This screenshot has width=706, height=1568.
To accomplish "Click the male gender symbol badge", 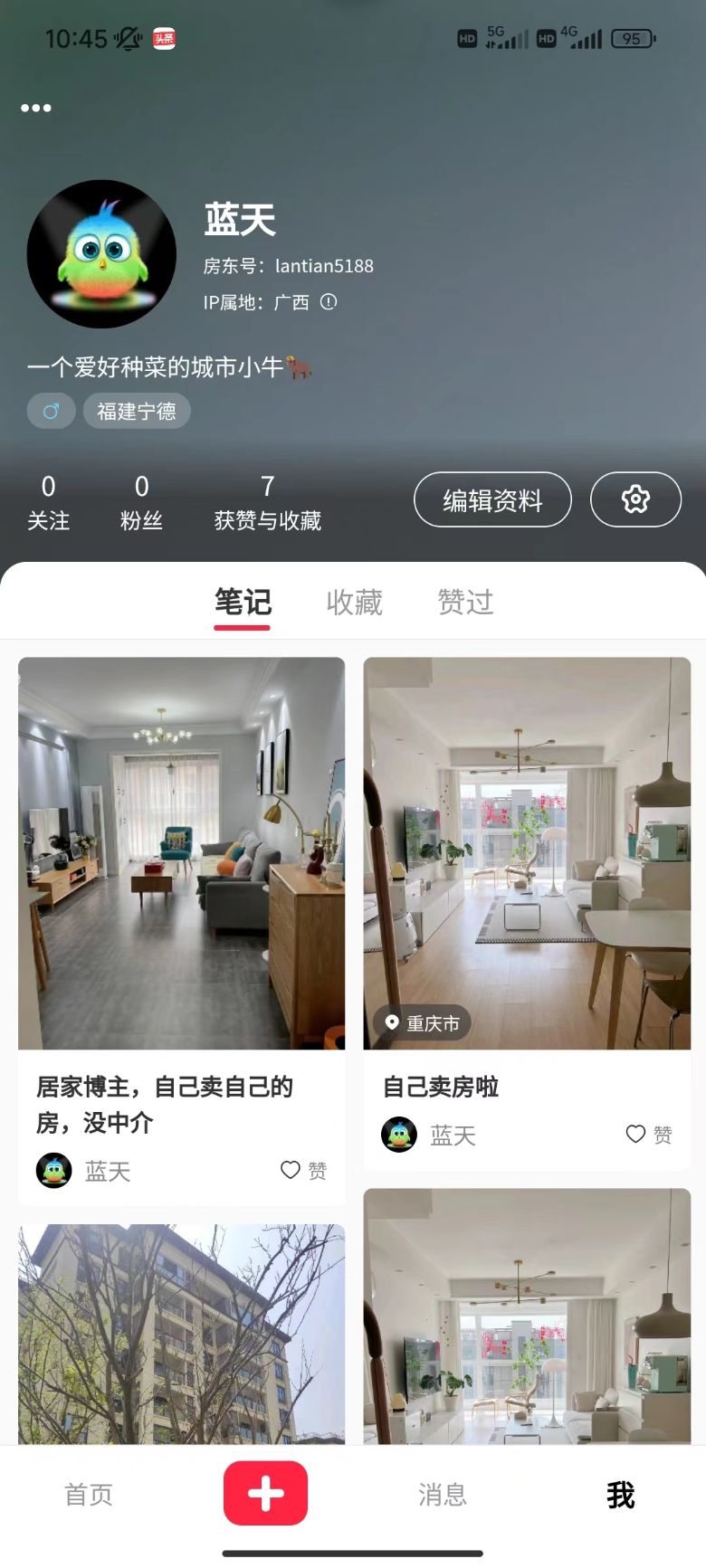I will (x=51, y=411).
